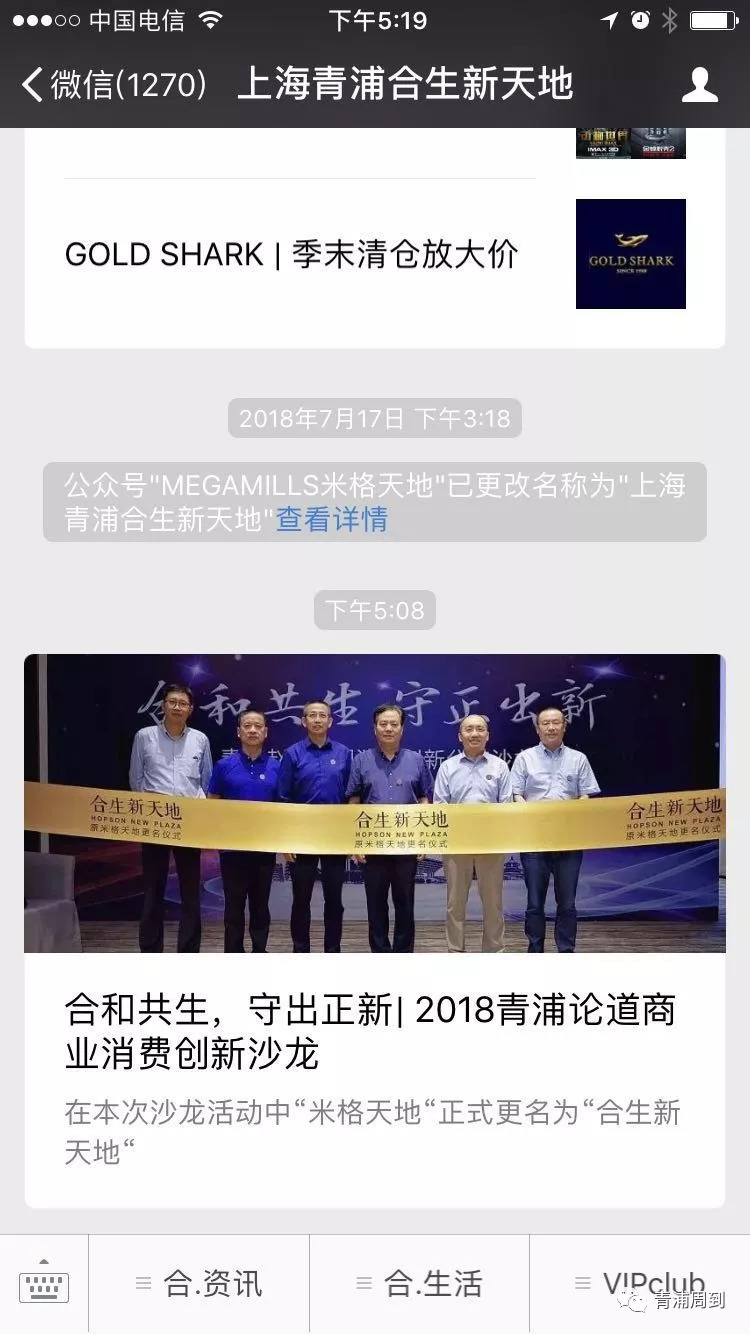750x1334 pixels.
Task: Open the VIPclub menu
Action: pos(640,1284)
